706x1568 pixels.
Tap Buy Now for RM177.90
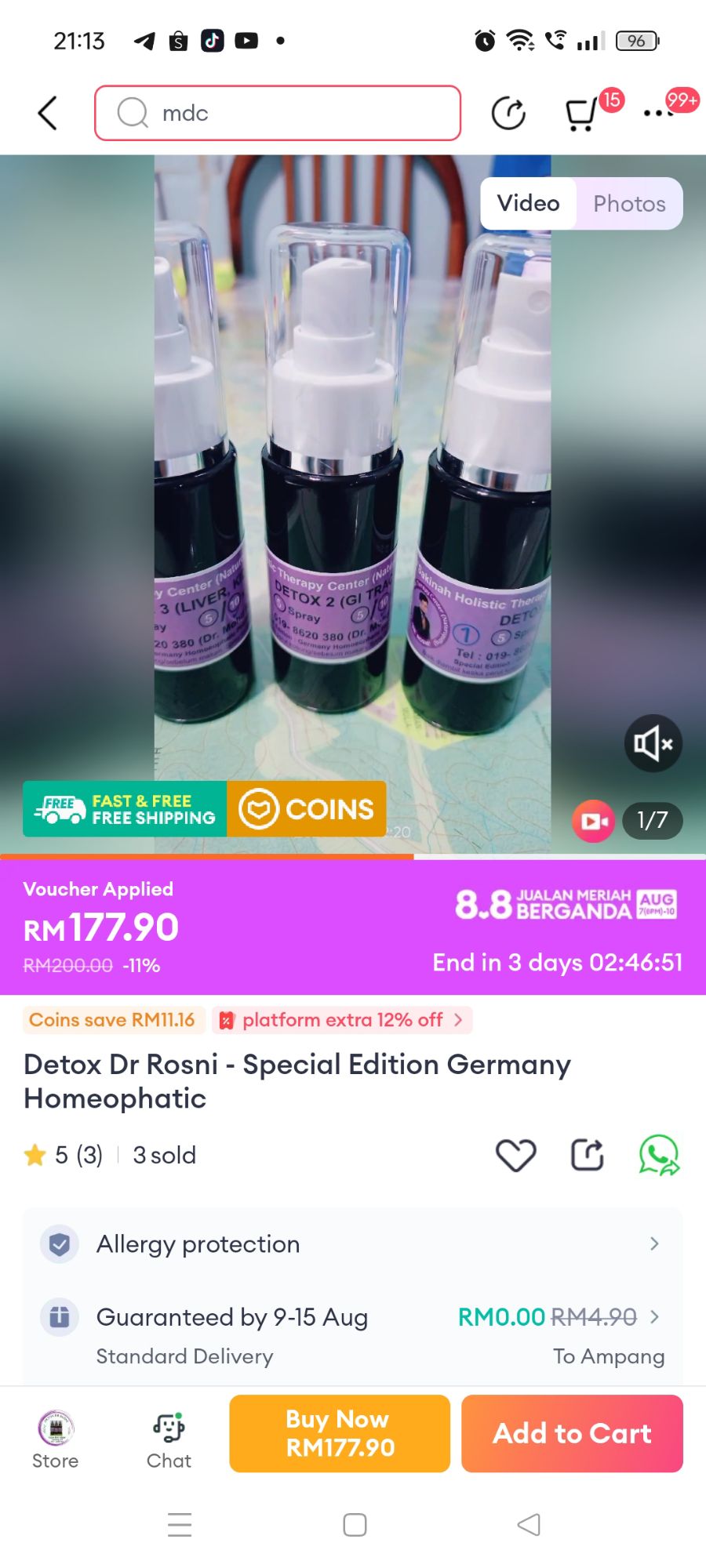339,1432
